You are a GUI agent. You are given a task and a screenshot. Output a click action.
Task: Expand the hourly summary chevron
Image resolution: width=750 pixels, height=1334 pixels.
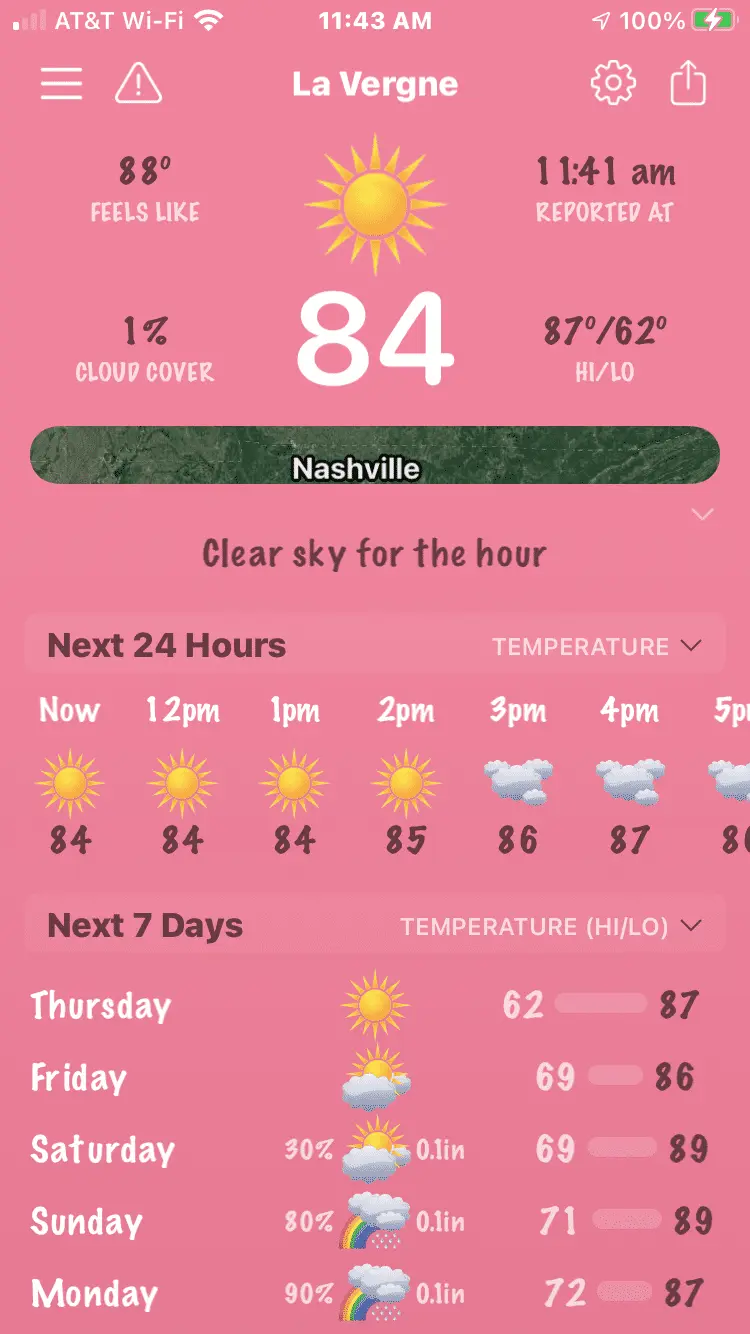(x=703, y=515)
